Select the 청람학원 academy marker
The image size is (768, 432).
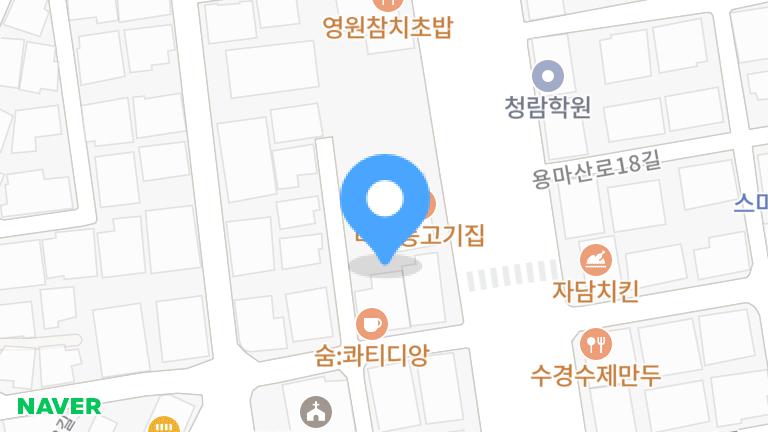pyautogui.click(x=547, y=75)
